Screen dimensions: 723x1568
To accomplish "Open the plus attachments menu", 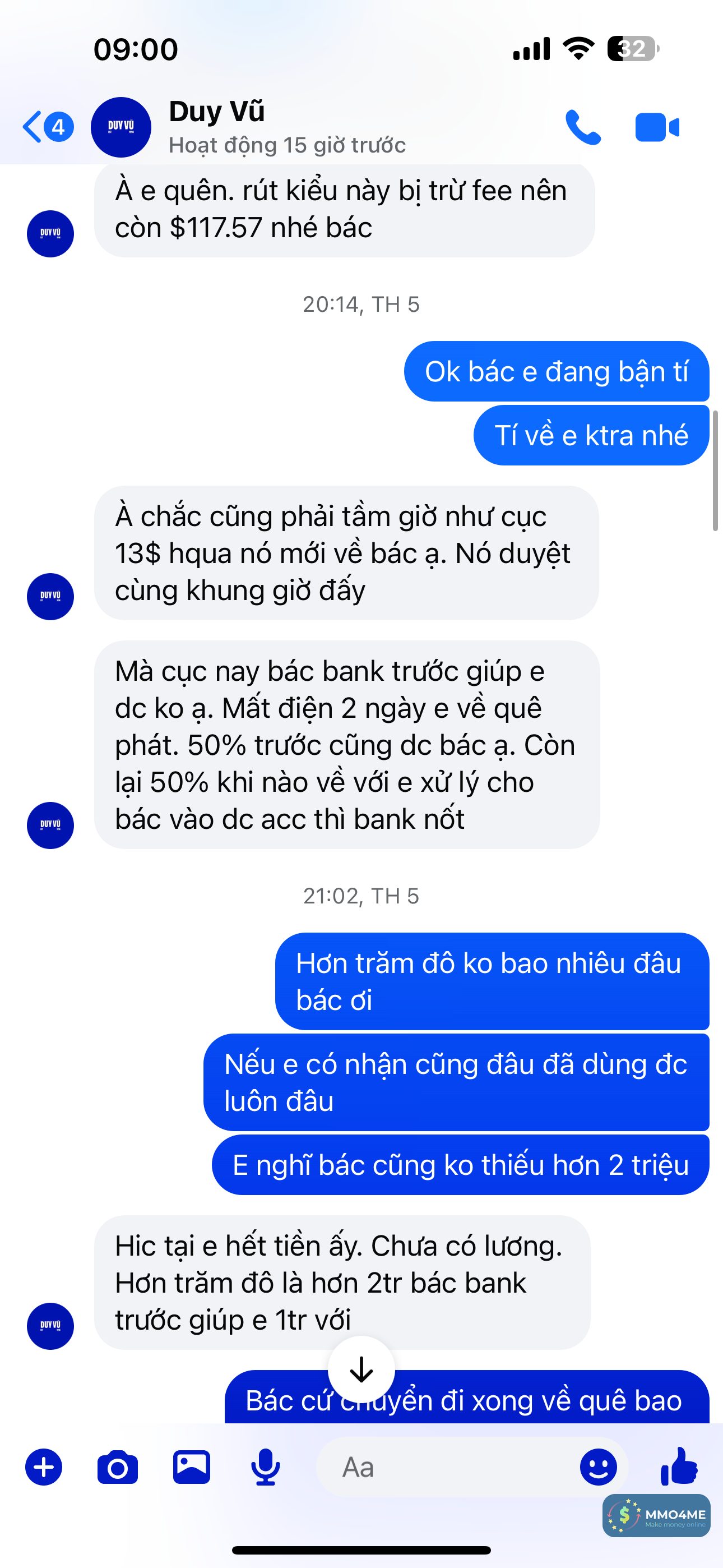I will click(44, 1467).
